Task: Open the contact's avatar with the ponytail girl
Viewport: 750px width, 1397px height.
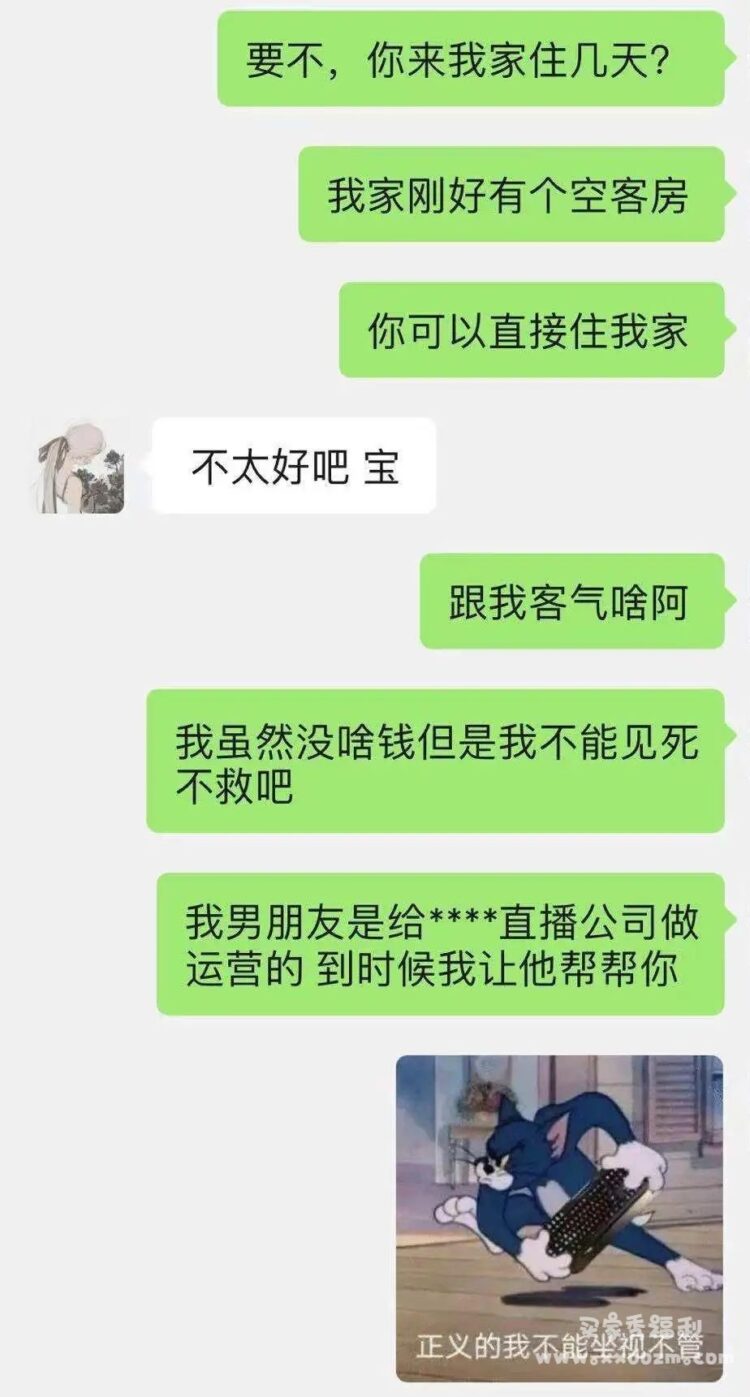Action: pyautogui.click(x=81, y=467)
